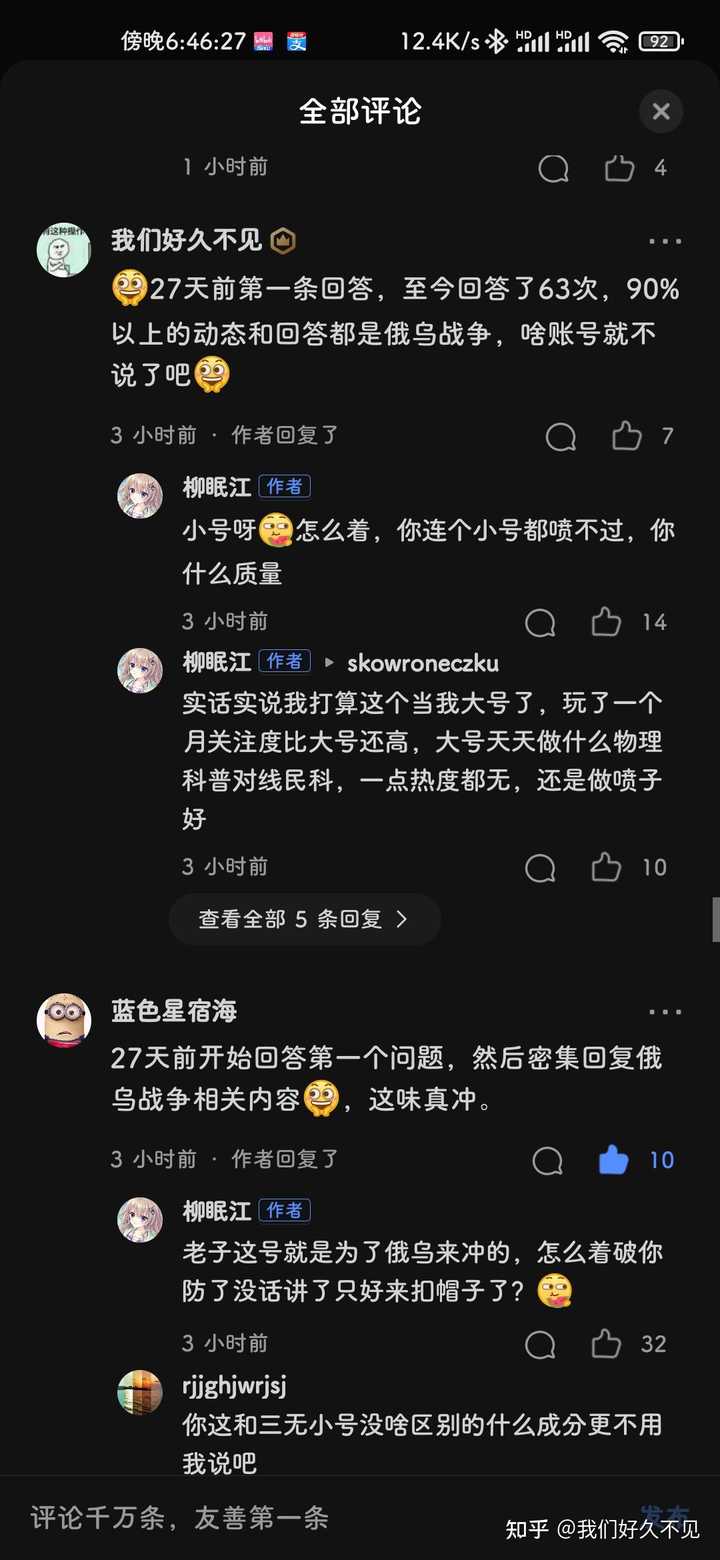Unlike 蓝色星宿海's comment with 10 likes
This screenshot has height=1560, width=720.
point(613,1160)
